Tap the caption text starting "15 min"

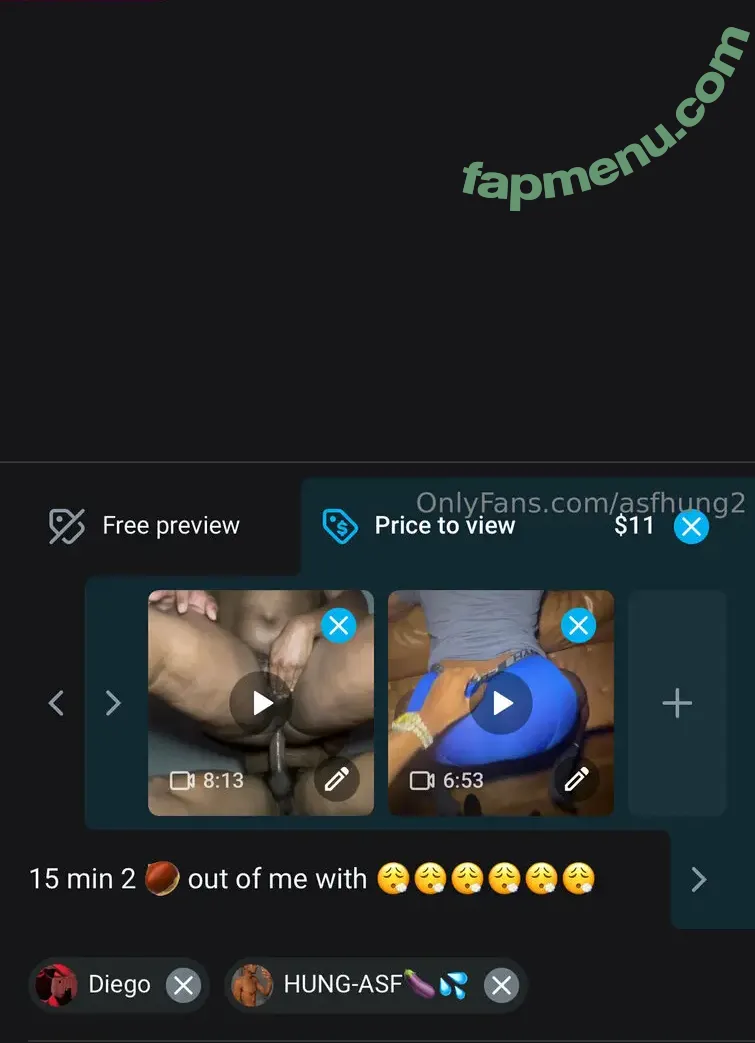coord(312,879)
